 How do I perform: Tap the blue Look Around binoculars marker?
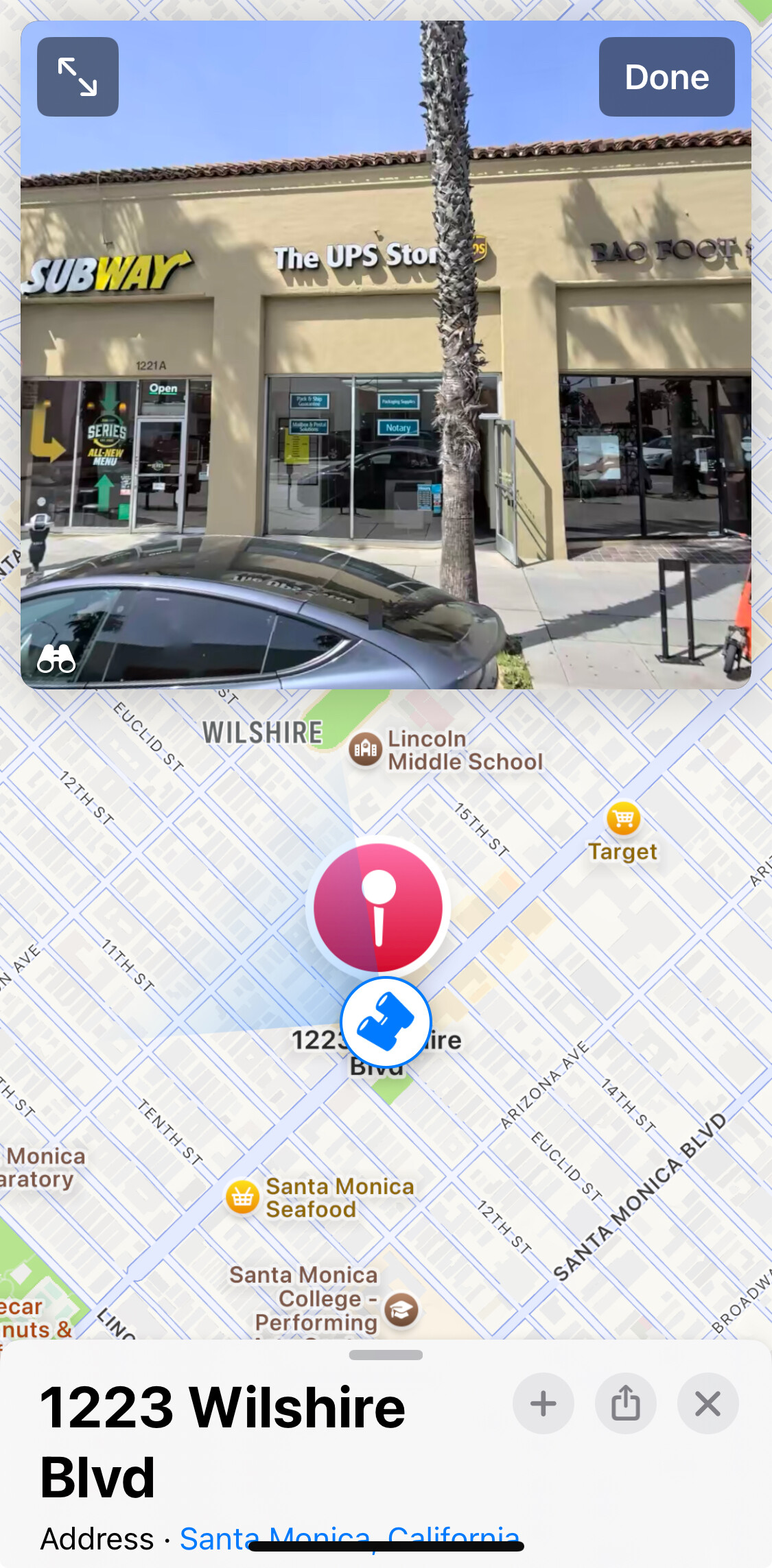coord(386,1022)
